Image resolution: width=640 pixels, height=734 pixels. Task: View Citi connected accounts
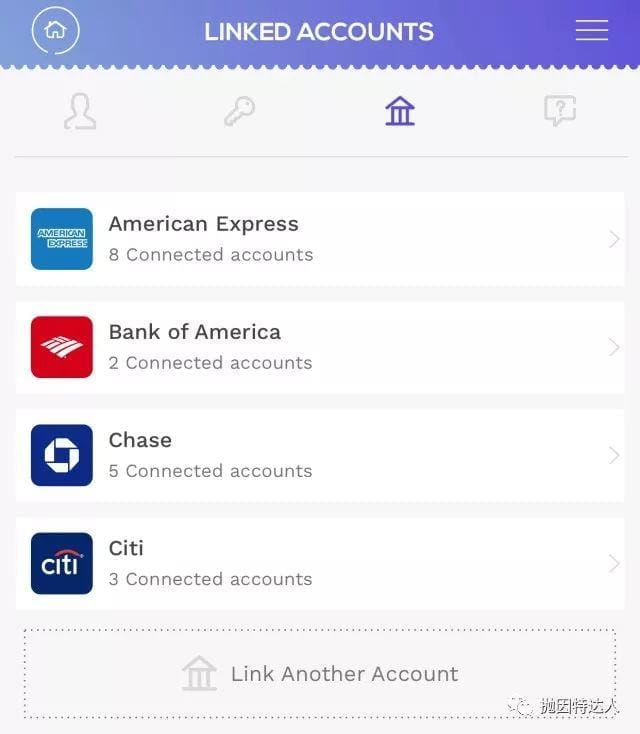[x=320, y=563]
